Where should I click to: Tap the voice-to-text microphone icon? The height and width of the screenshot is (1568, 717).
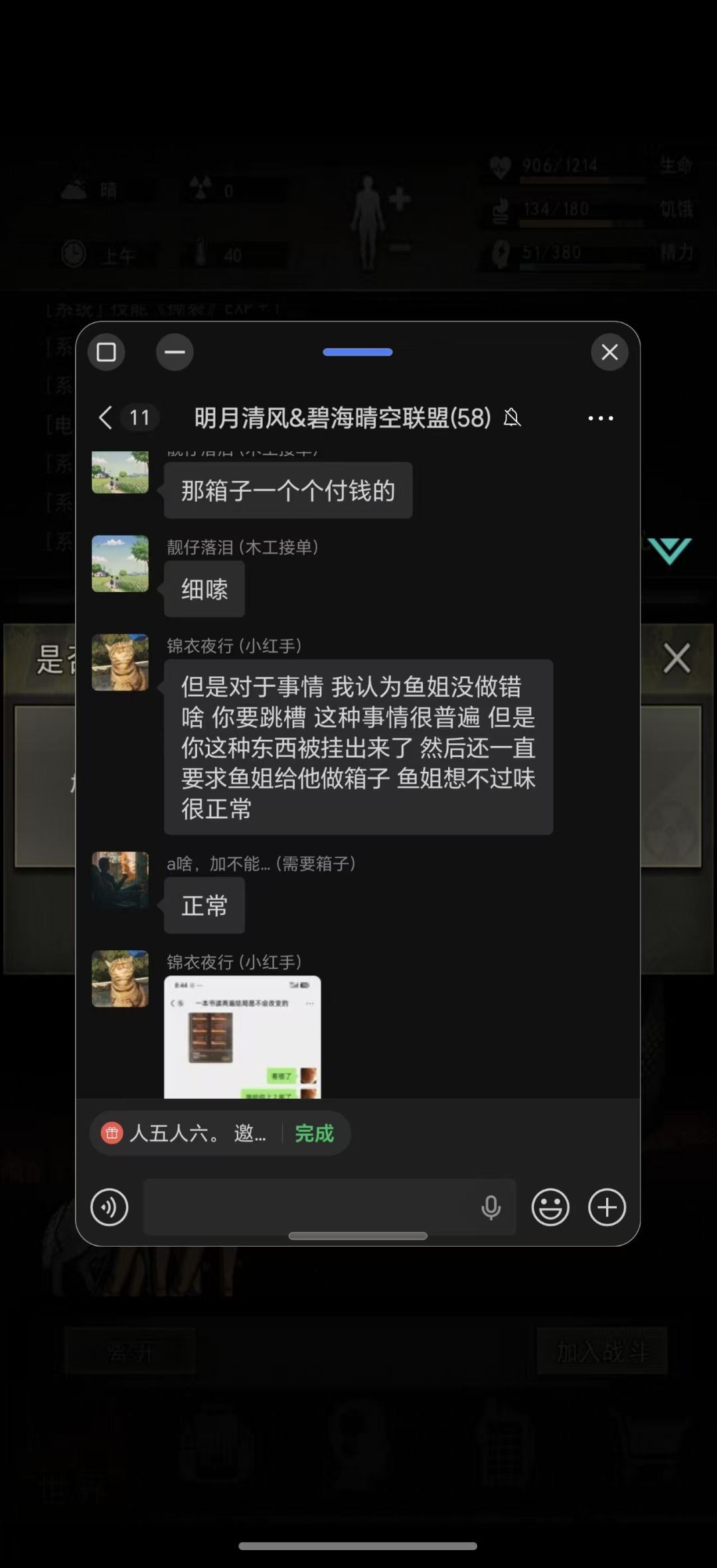pos(491,1207)
